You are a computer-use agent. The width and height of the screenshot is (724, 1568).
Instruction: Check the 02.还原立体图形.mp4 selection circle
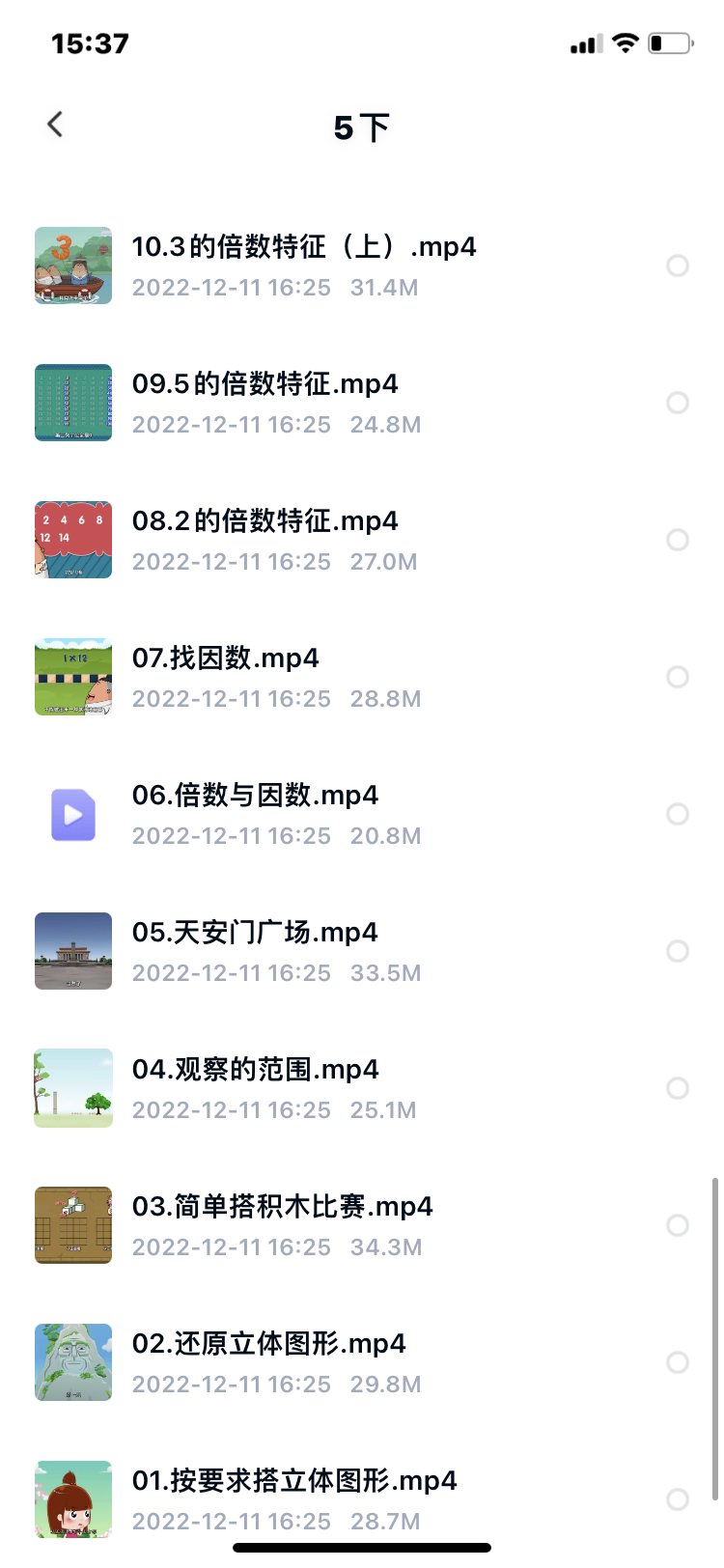(678, 1362)
